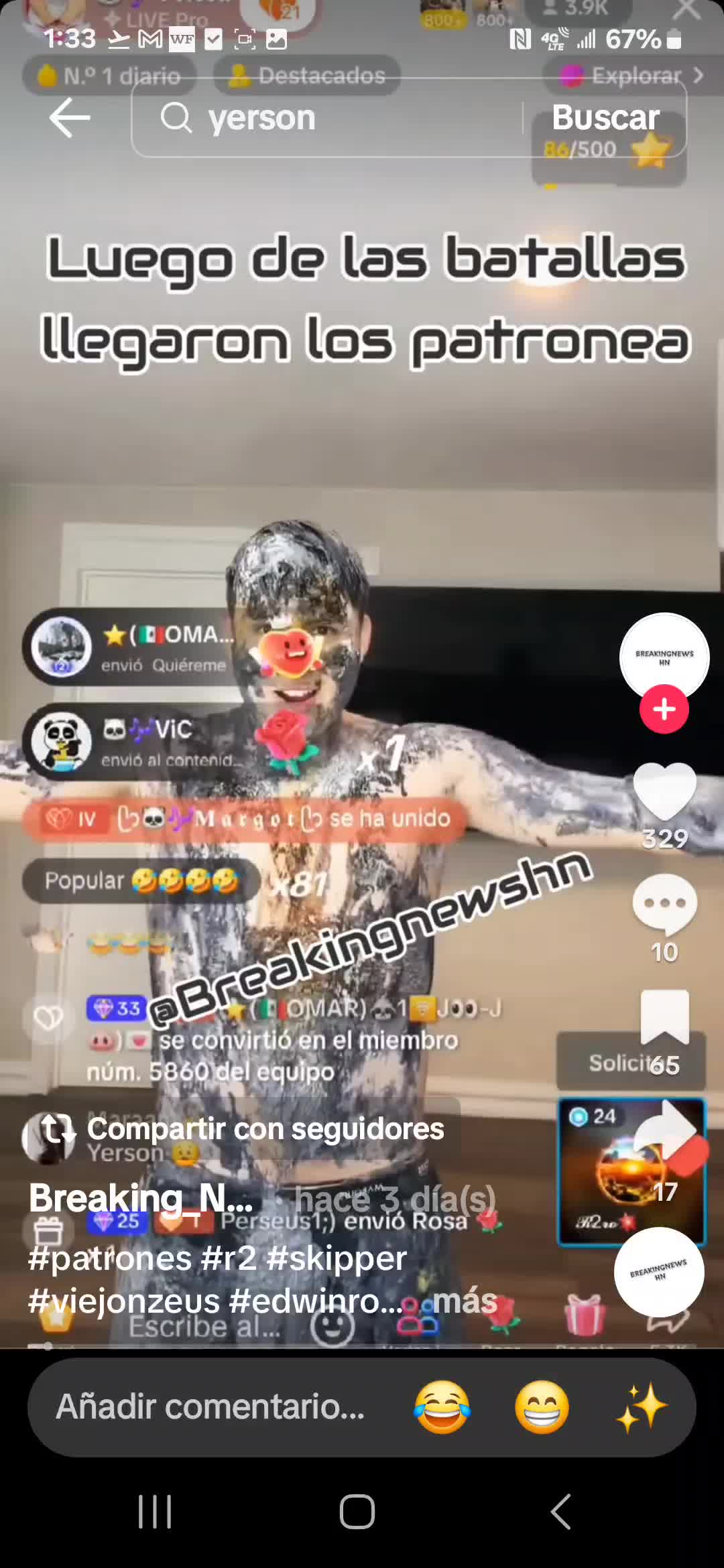724x1568 pixels.
Task: Go back using the top-left arrow
Action: [69, 118]
